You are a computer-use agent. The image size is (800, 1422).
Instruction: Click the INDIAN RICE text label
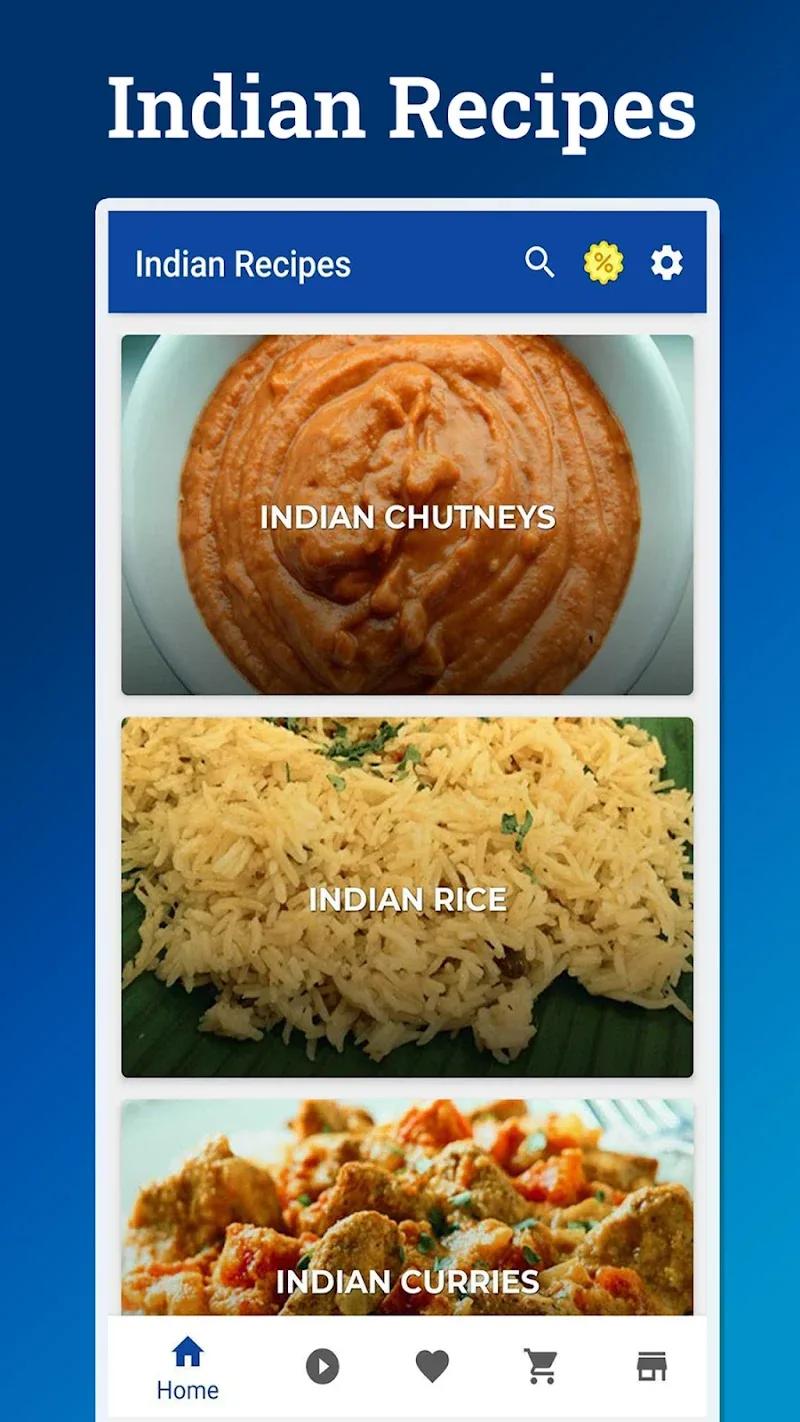pyautogui.click(x=406, y=900)
